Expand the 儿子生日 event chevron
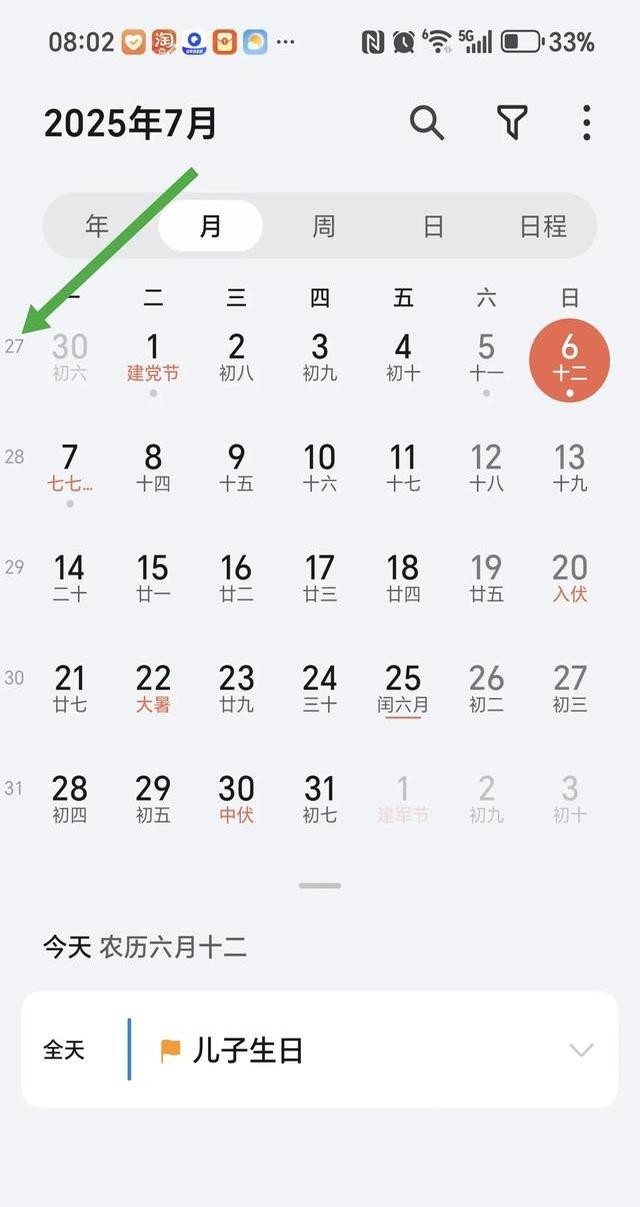Image resolution: width=640 pixels, height=1207 pixels. (x=581, y=1050)
